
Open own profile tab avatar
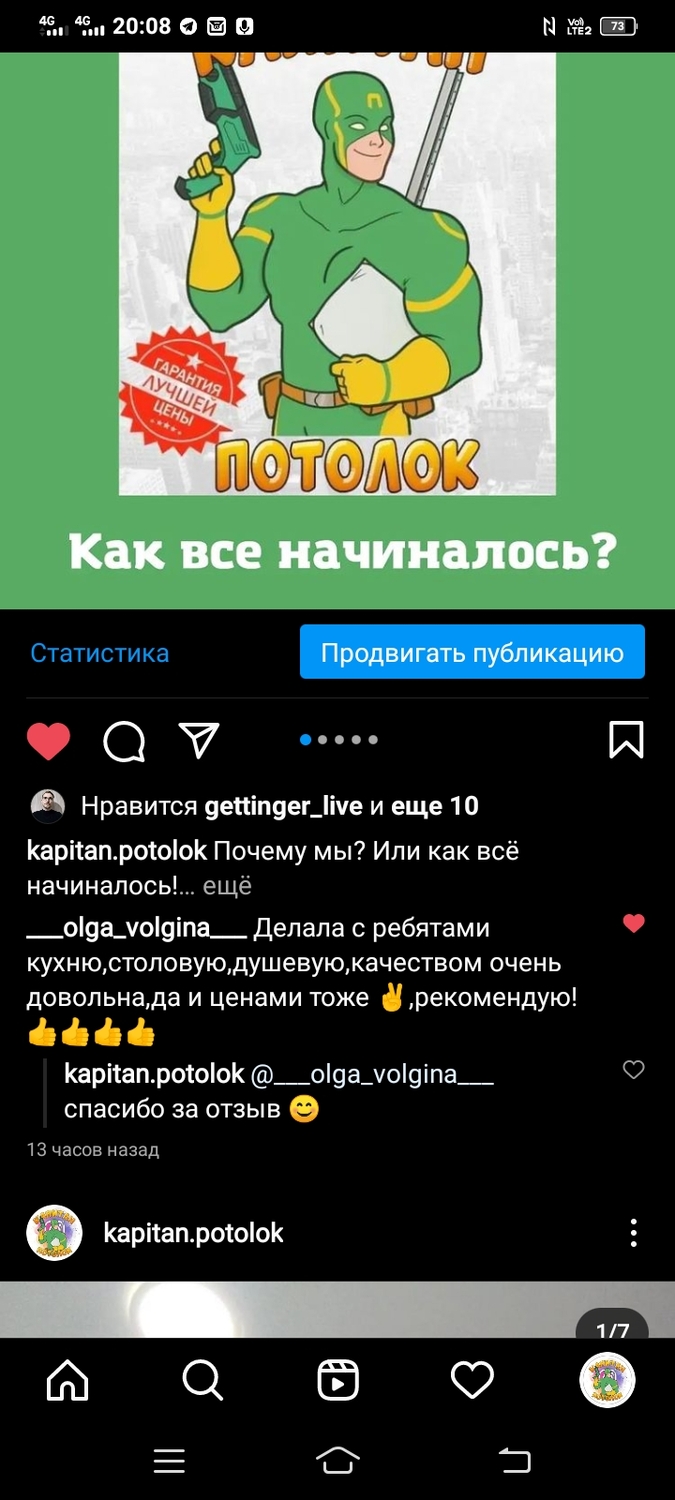pos(607,1381)
